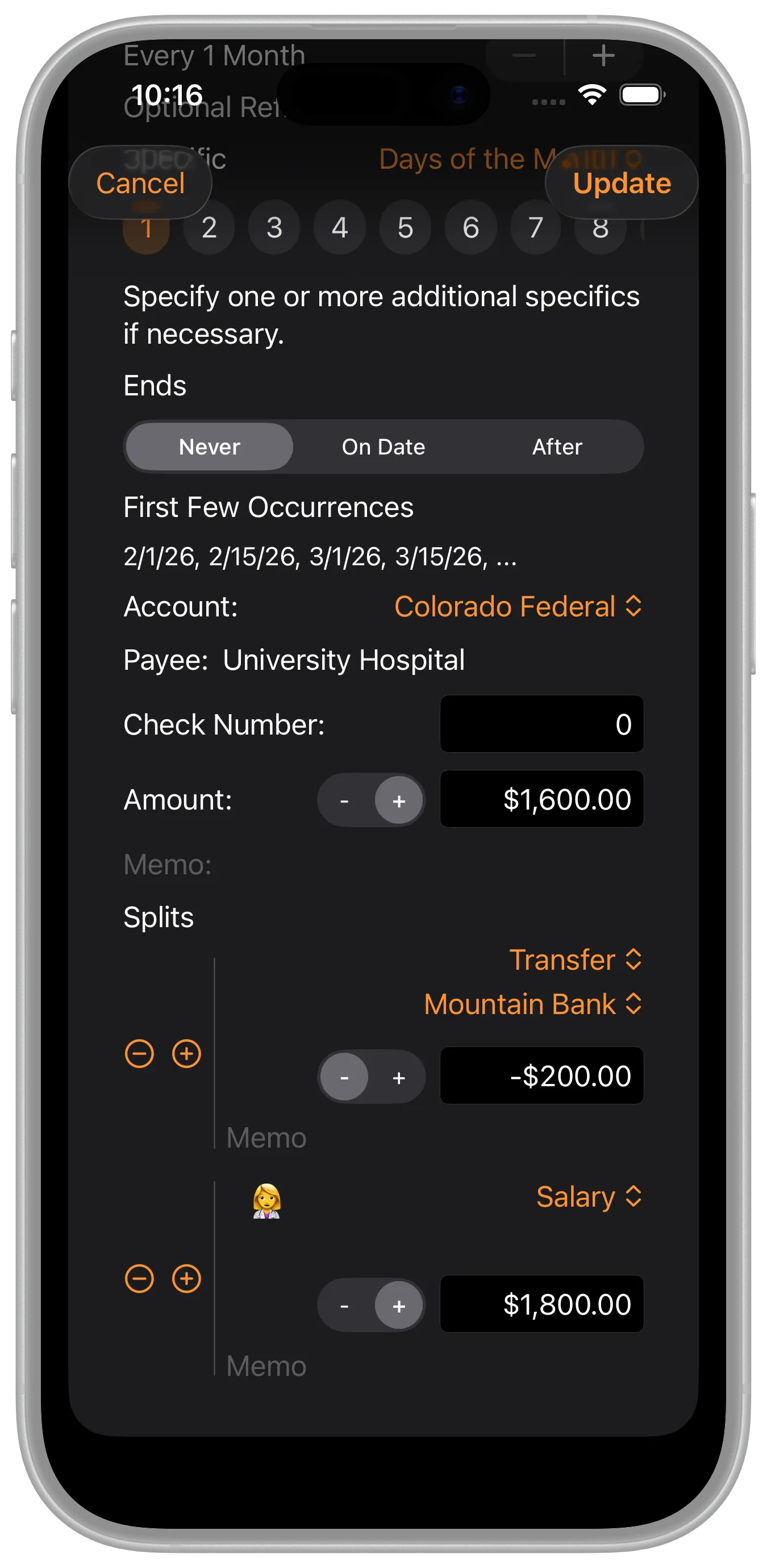The height and width of the screenshot is (1568, 767).
Task: Edit the Check Number field
Action: (541, 724)
